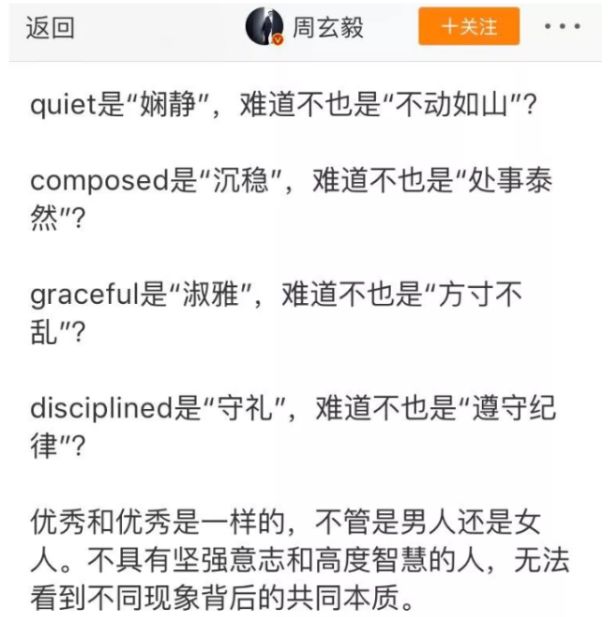
Task: Follow 周玄毅 with the +关注 button
Action: 469,27
